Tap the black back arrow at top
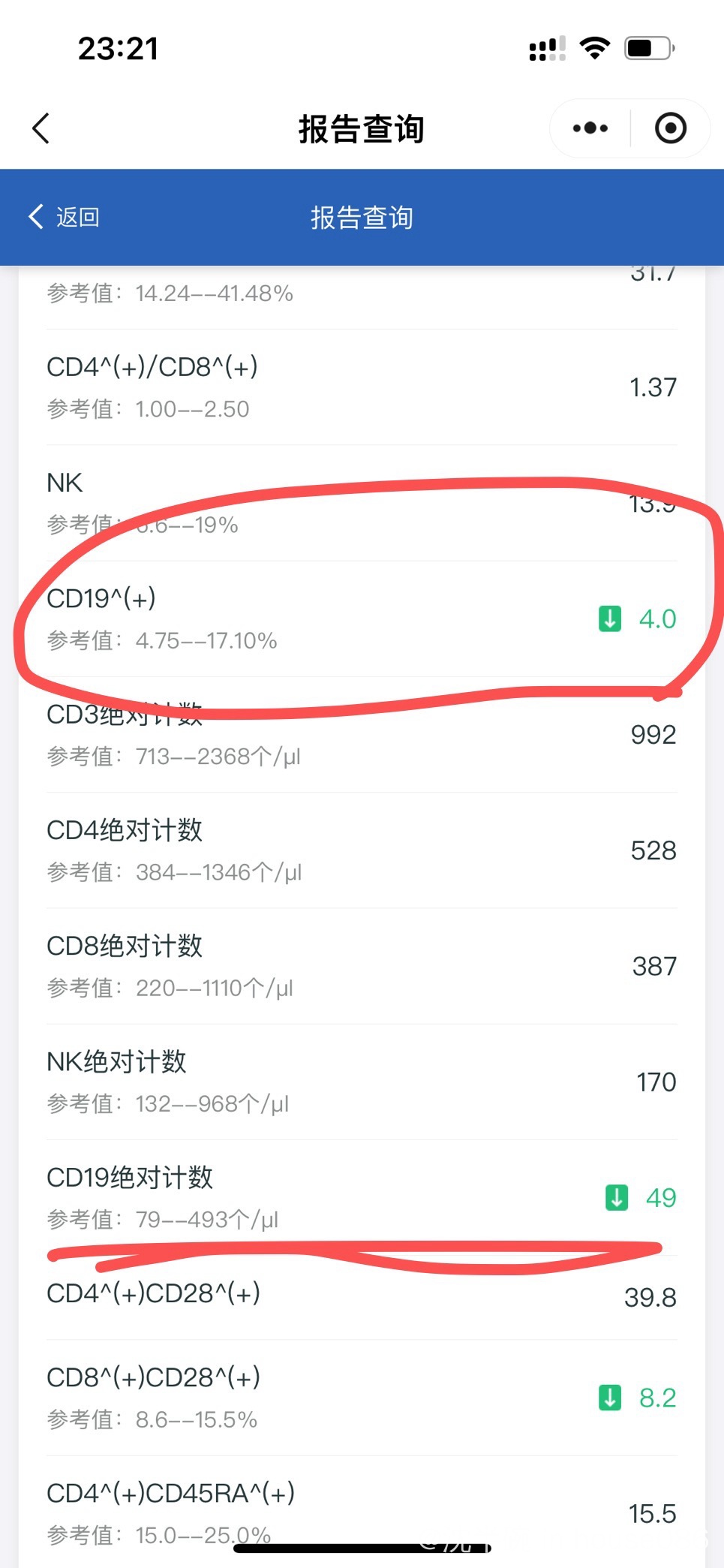 (x=41, y=128)
